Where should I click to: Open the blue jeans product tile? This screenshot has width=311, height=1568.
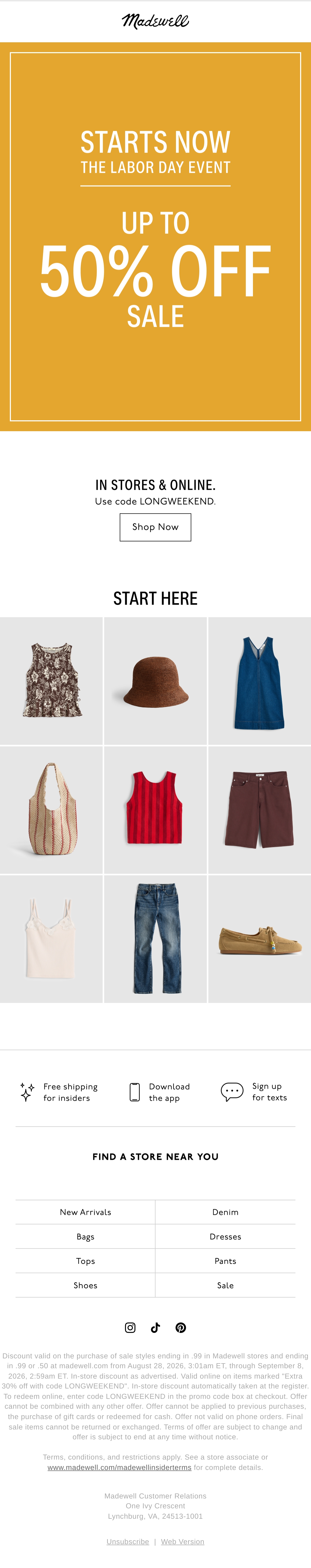(155, 939)
